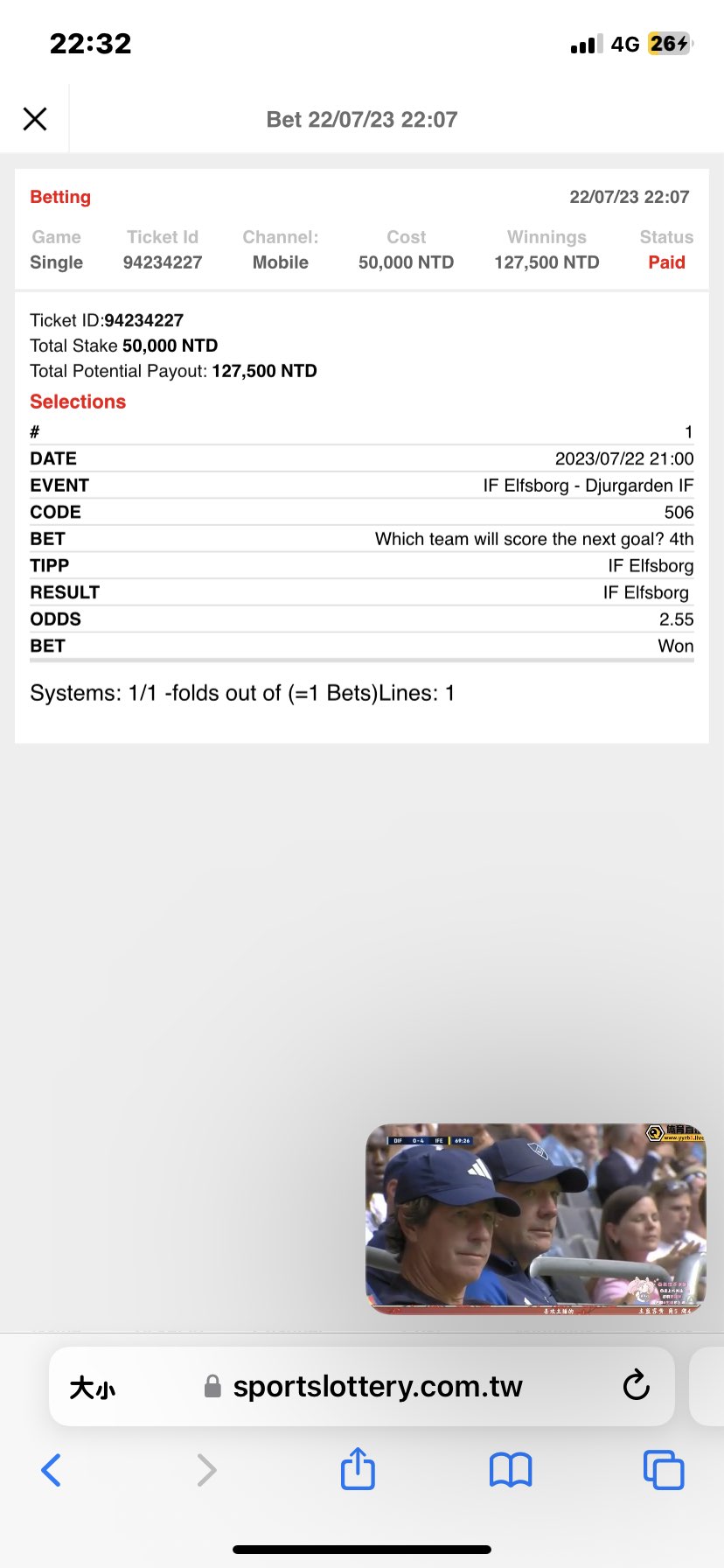724x1568 pixels.
Task: Tap the sportslottery.com.tw address bar
Action: 376,1387
